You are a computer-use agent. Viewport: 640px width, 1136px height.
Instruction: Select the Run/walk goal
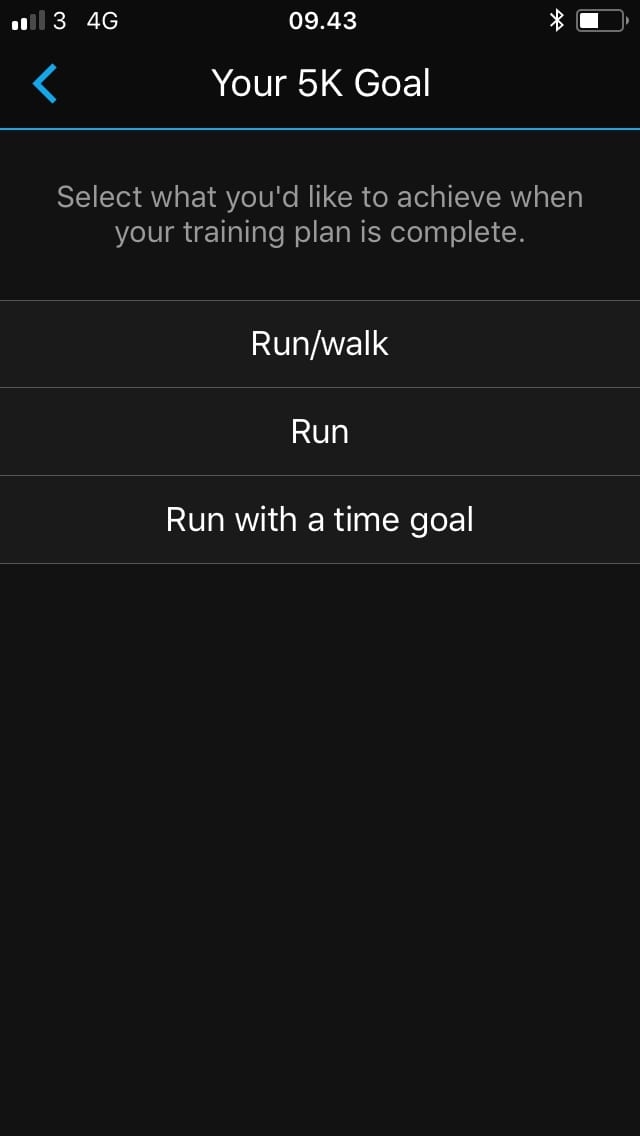coord(320,344)
